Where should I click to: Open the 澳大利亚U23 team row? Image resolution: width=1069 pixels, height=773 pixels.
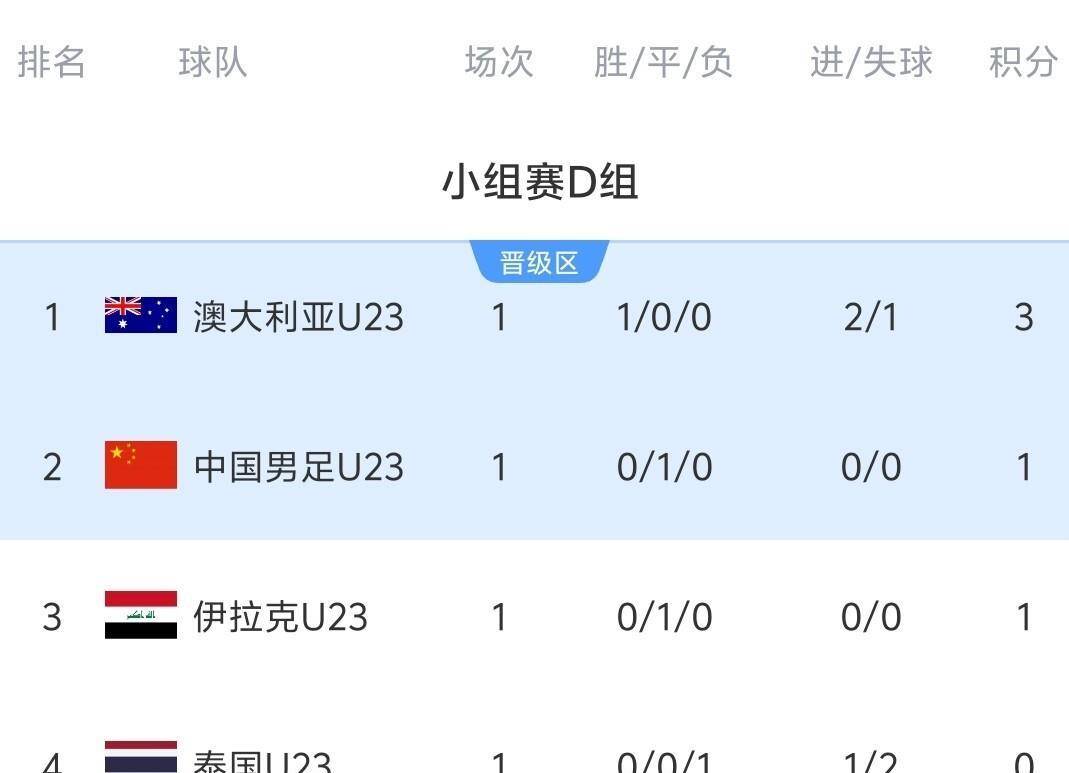click(298, 317)
